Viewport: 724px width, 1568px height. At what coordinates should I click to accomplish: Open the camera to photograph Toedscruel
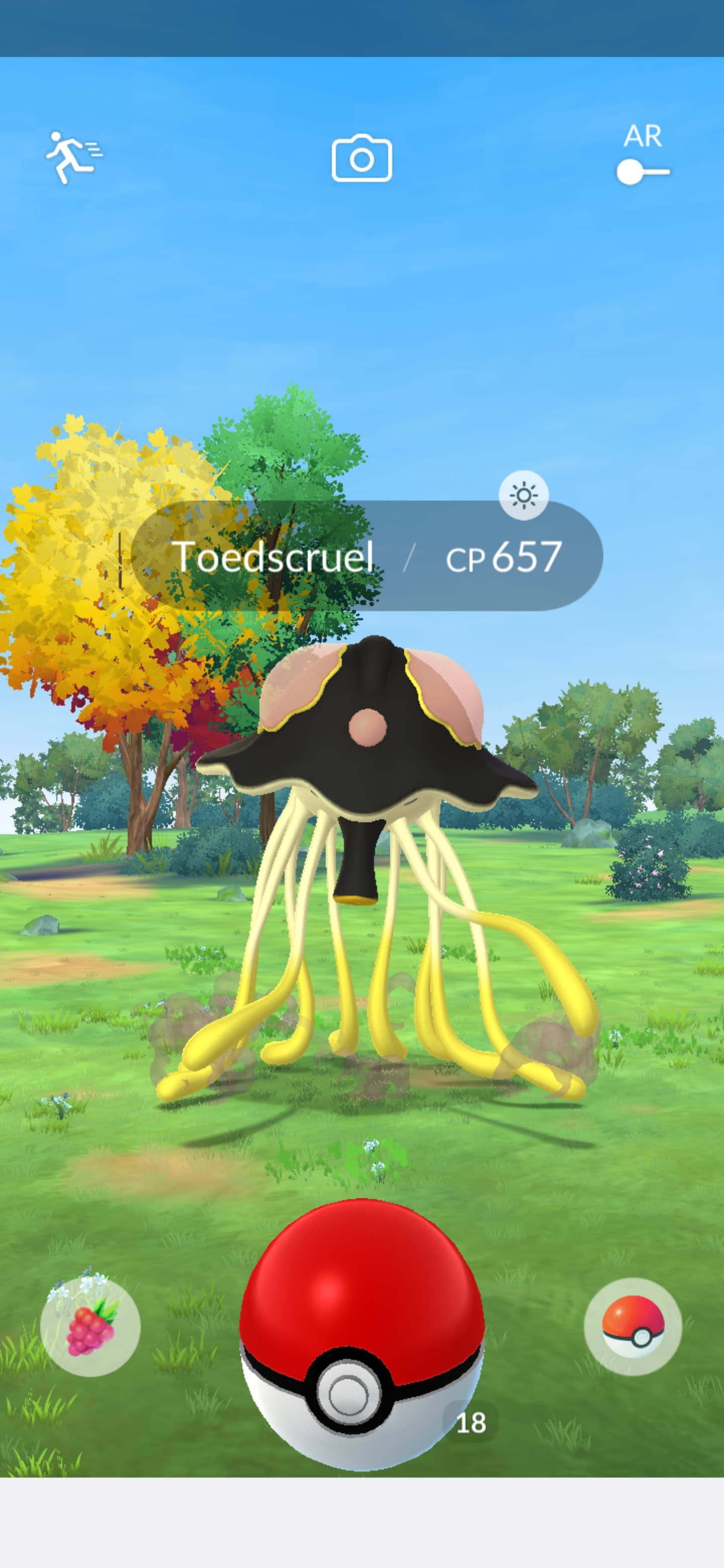click(x=361, y=158)
